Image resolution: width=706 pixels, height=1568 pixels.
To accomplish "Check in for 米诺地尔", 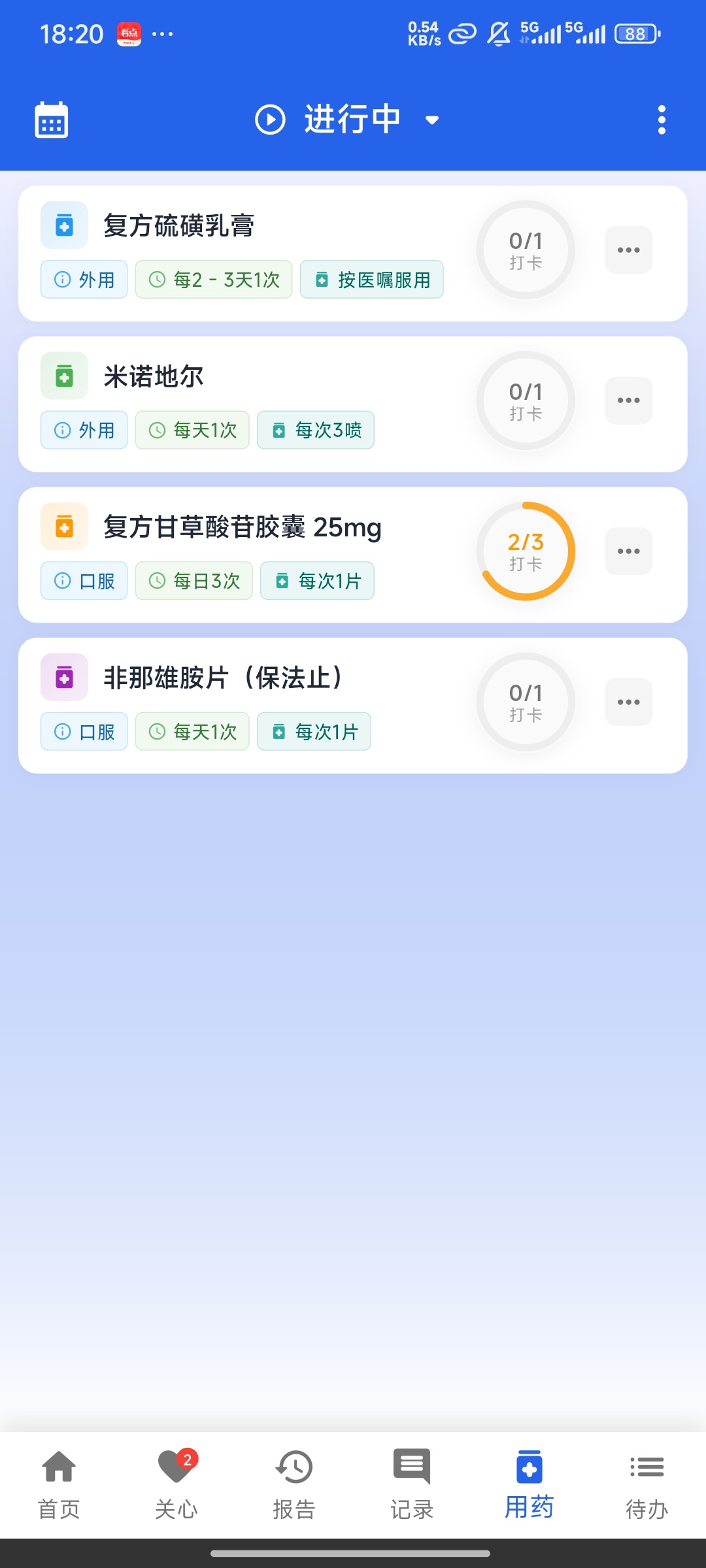I will [x=526, y=400].
